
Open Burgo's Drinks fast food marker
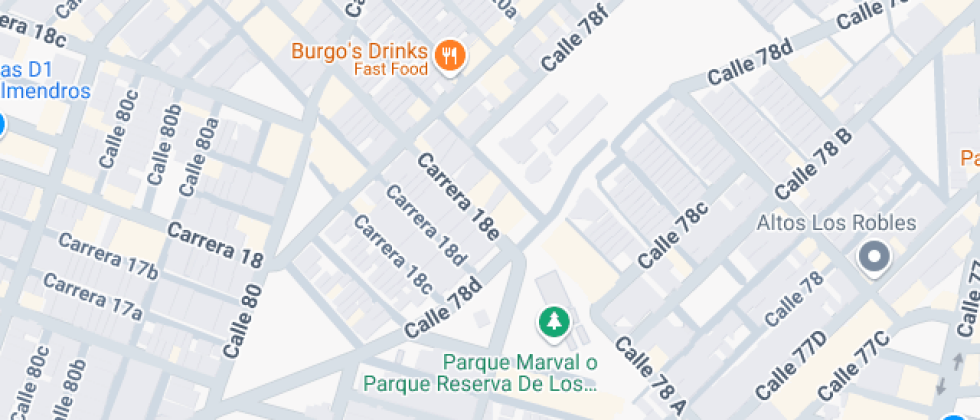point(451,56)
